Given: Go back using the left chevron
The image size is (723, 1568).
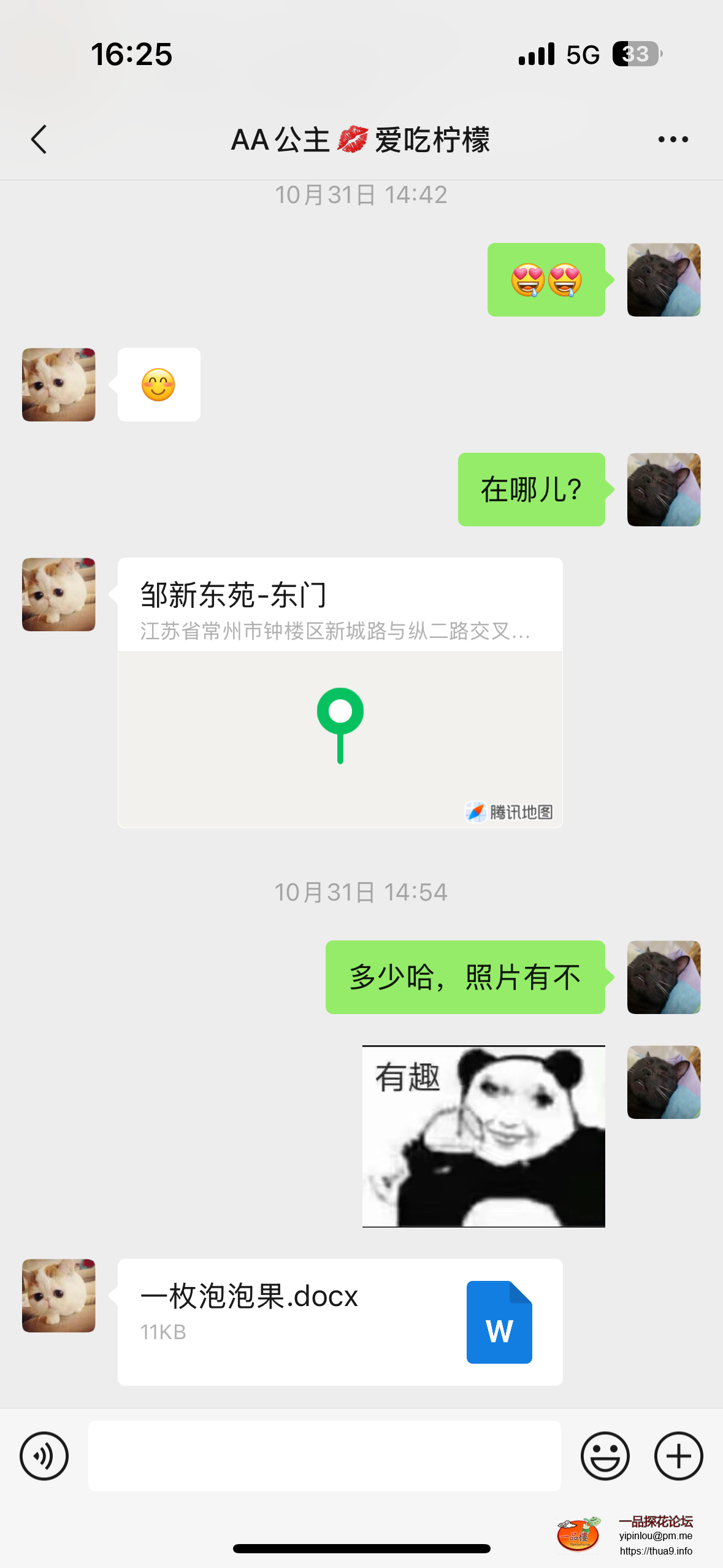Looking at the screenshot, I should pyautogui.click(x=39, y=139).
